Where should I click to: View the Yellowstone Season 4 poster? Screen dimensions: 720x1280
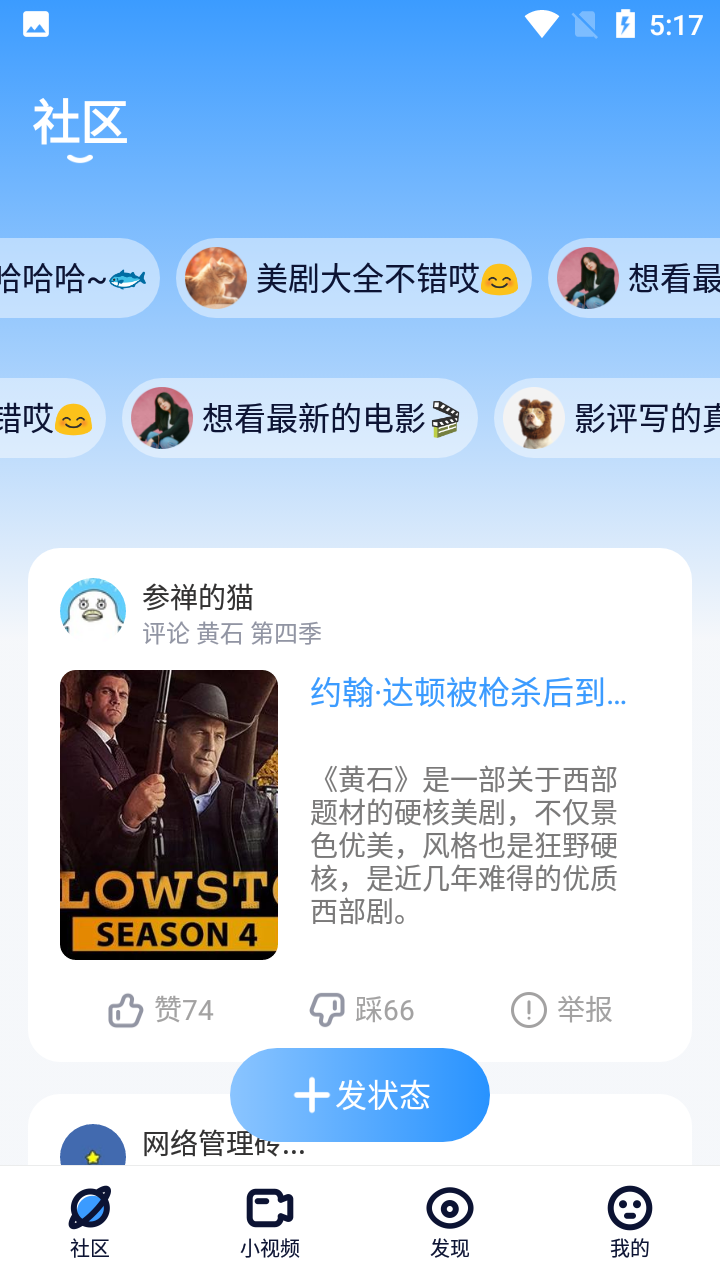(168, 813)
